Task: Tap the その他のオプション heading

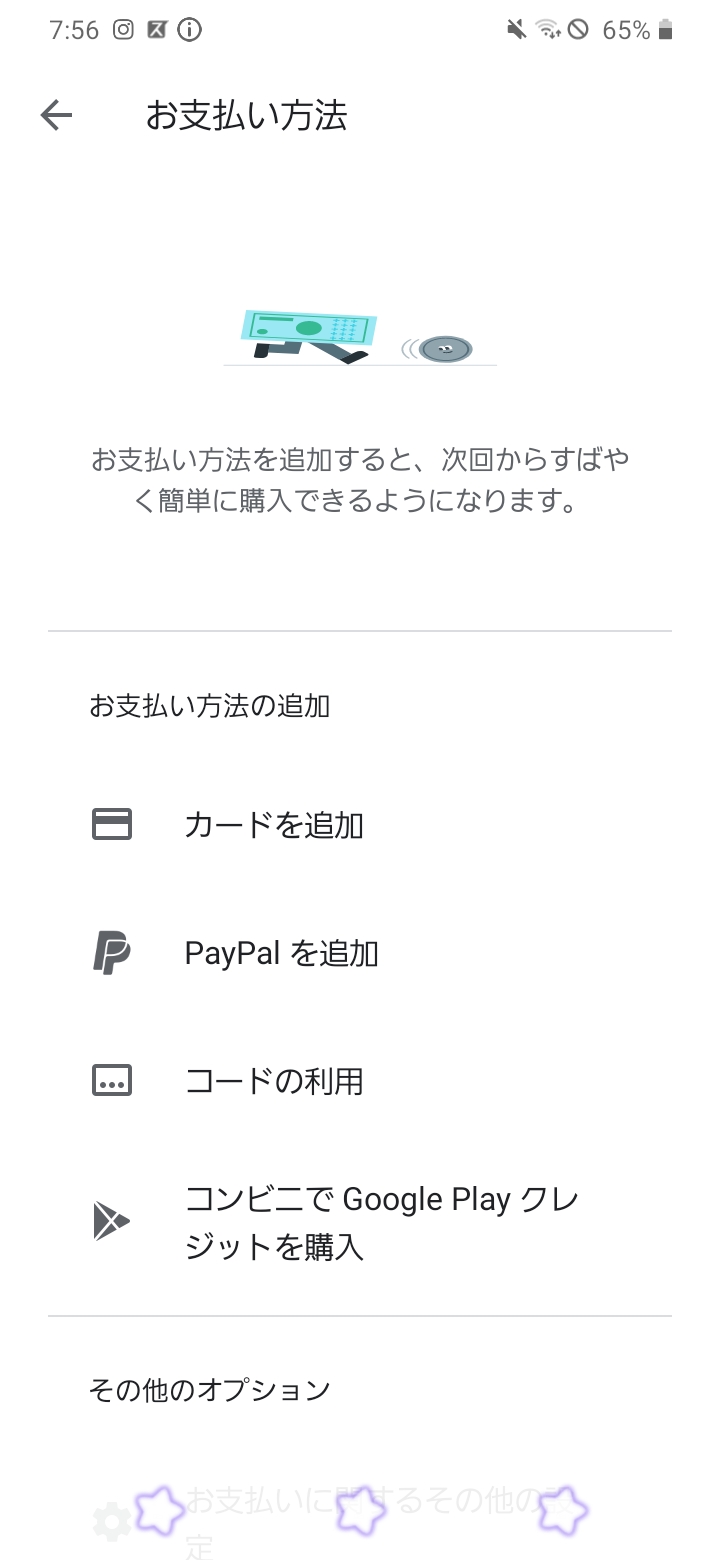Action: click(212, 1389)
